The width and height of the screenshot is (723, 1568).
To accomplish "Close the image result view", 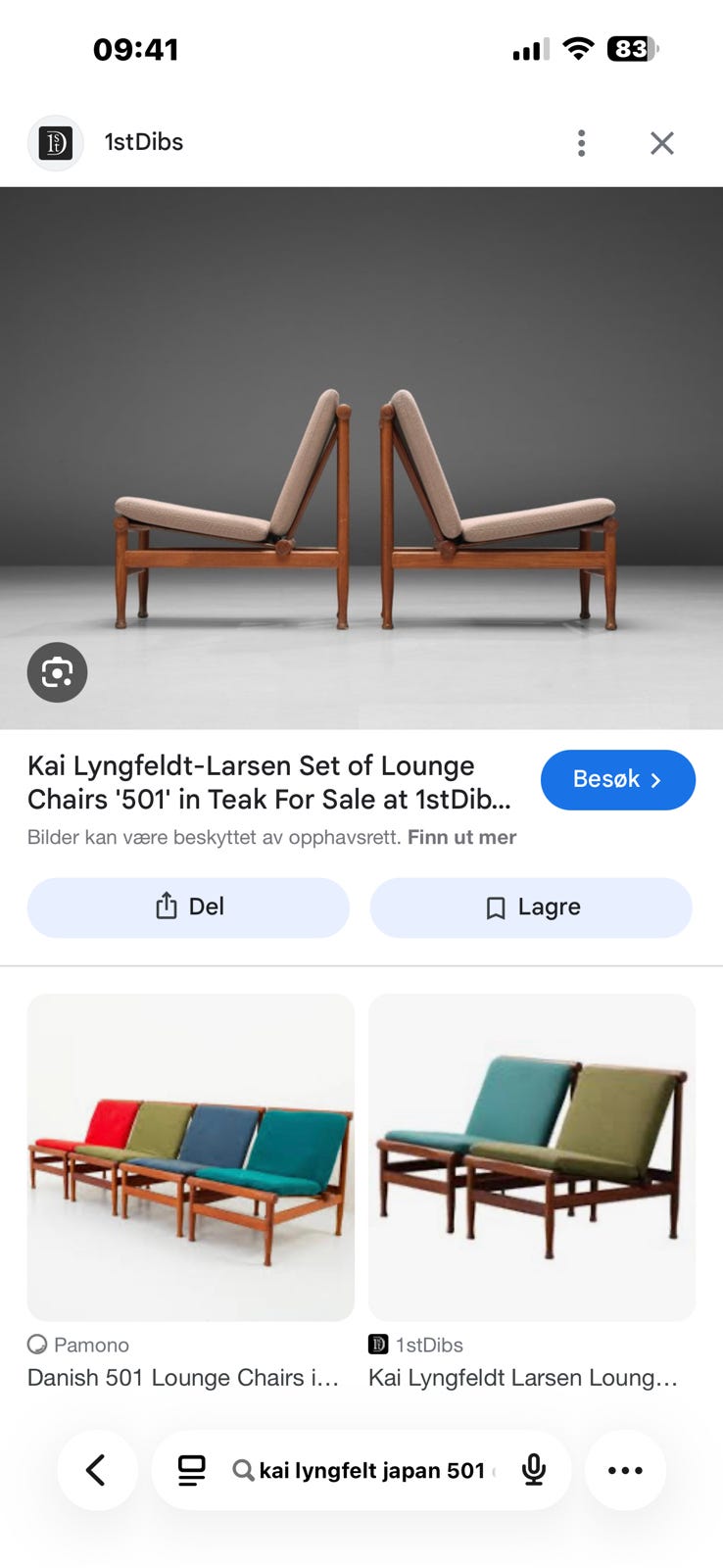I will point(662,142).
